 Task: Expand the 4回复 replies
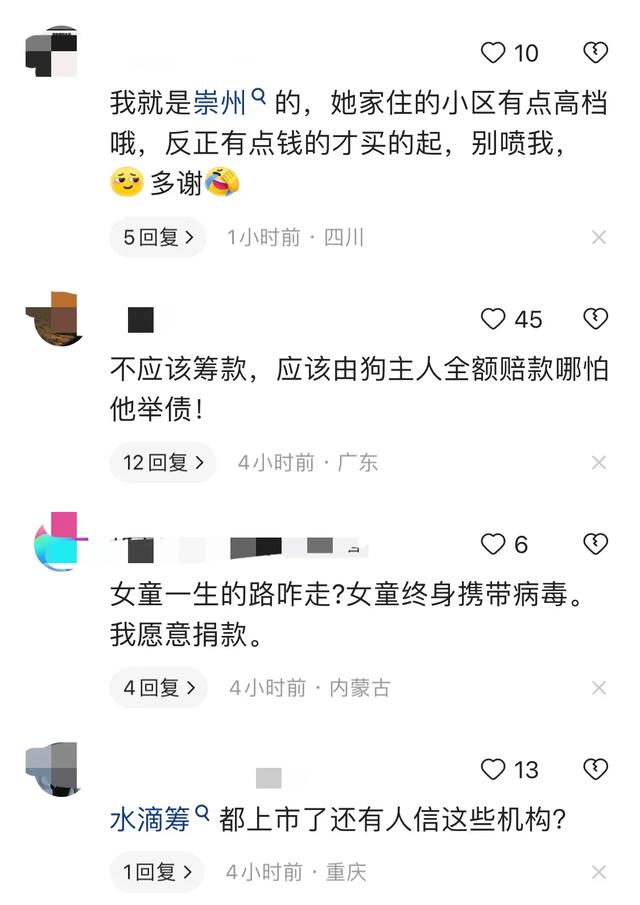click(157, 688)
